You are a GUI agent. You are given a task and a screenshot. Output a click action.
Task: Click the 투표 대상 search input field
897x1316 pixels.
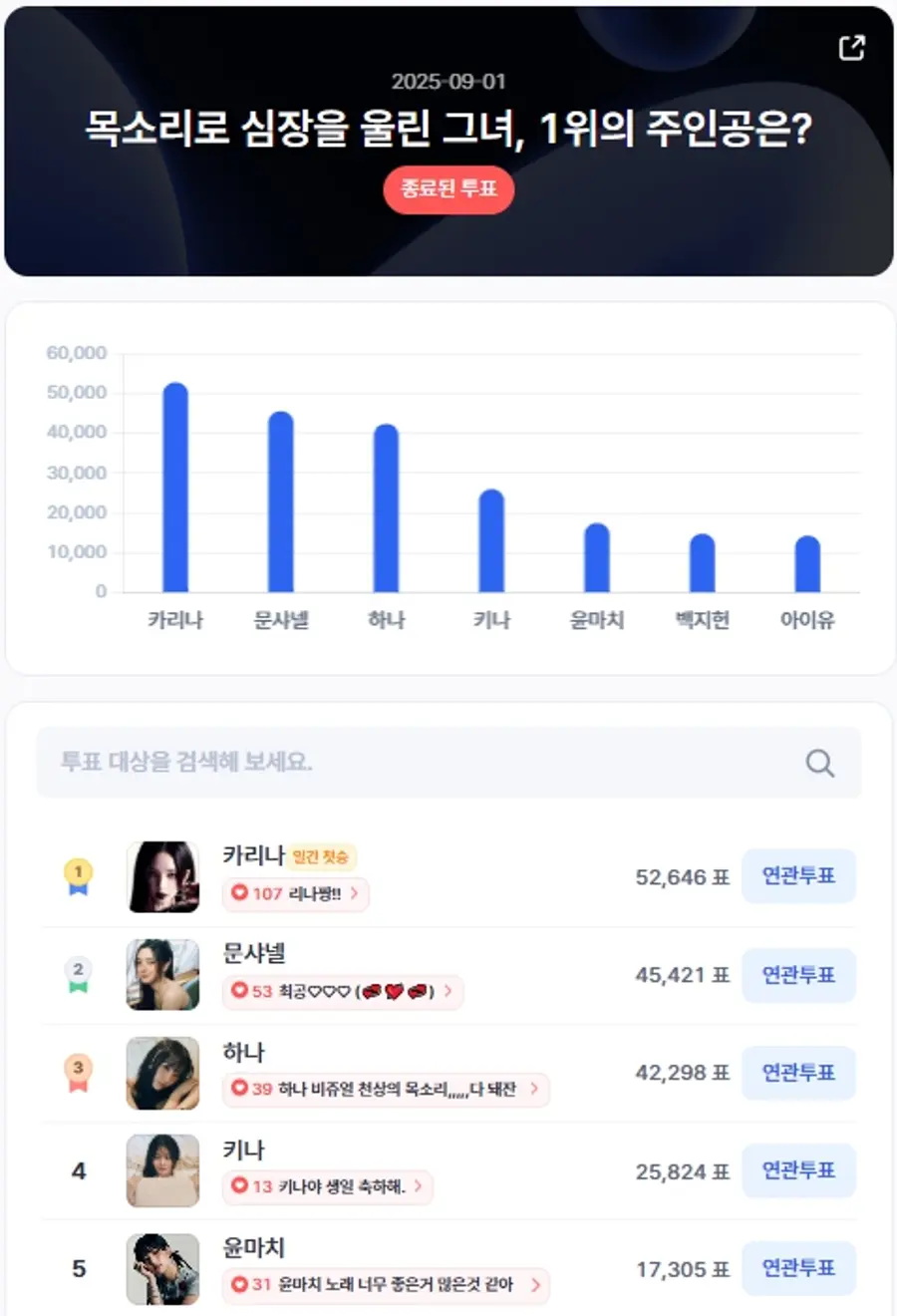click(399, 763)
